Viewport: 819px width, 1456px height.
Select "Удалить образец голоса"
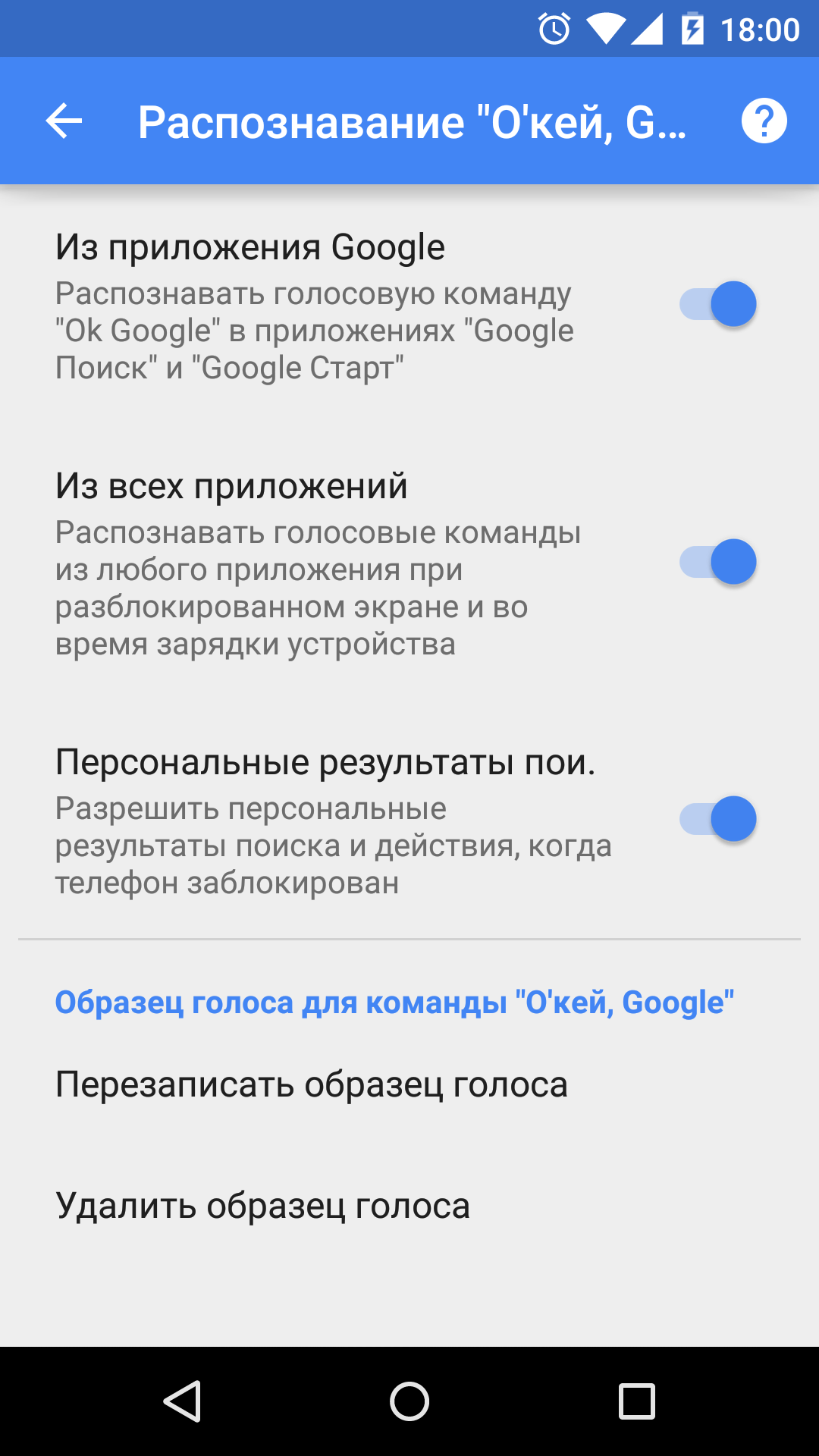tap(262, 1206)
